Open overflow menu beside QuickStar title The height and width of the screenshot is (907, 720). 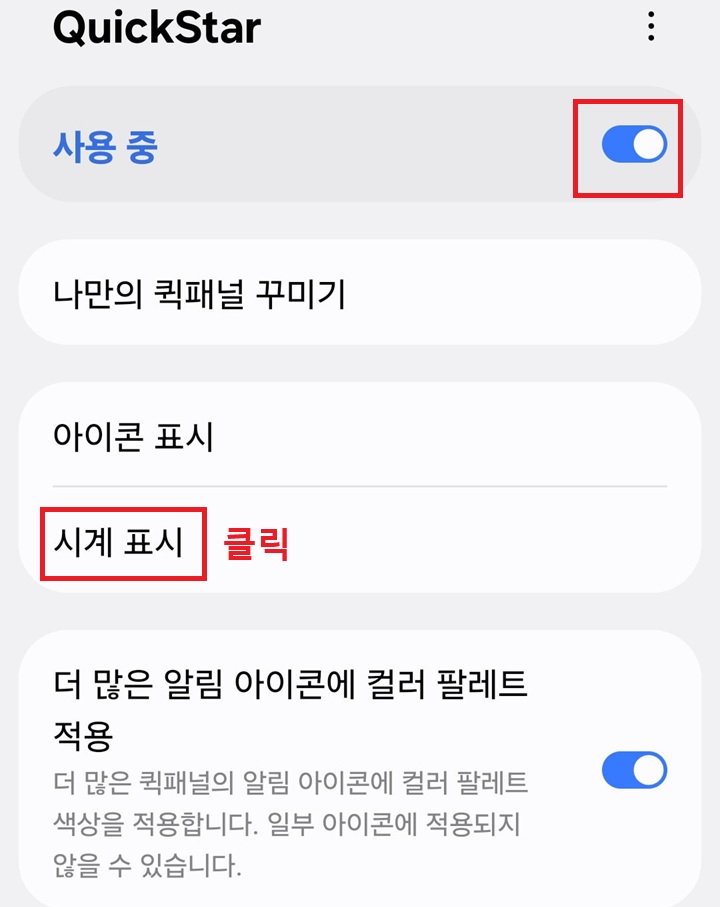[651, 27]
